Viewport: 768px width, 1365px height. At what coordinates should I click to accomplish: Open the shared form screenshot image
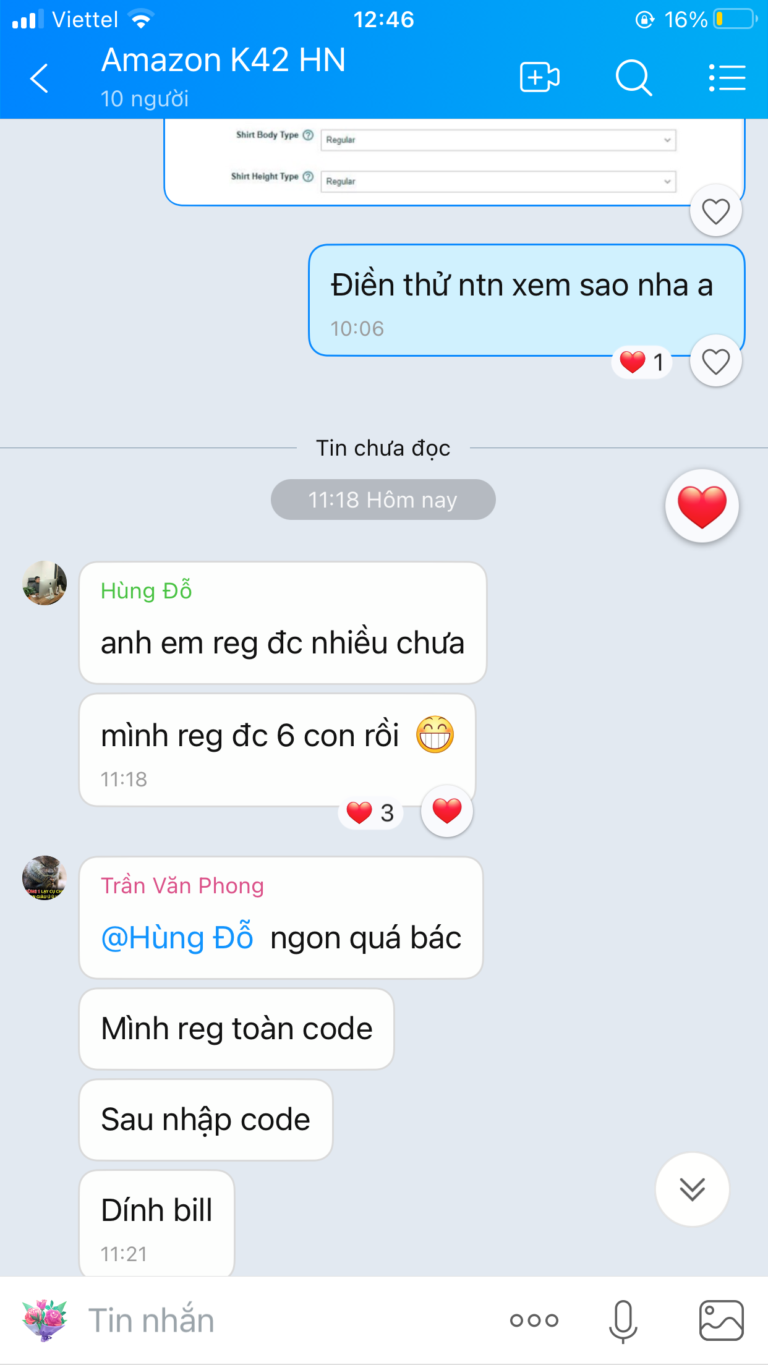pos(455,160)
